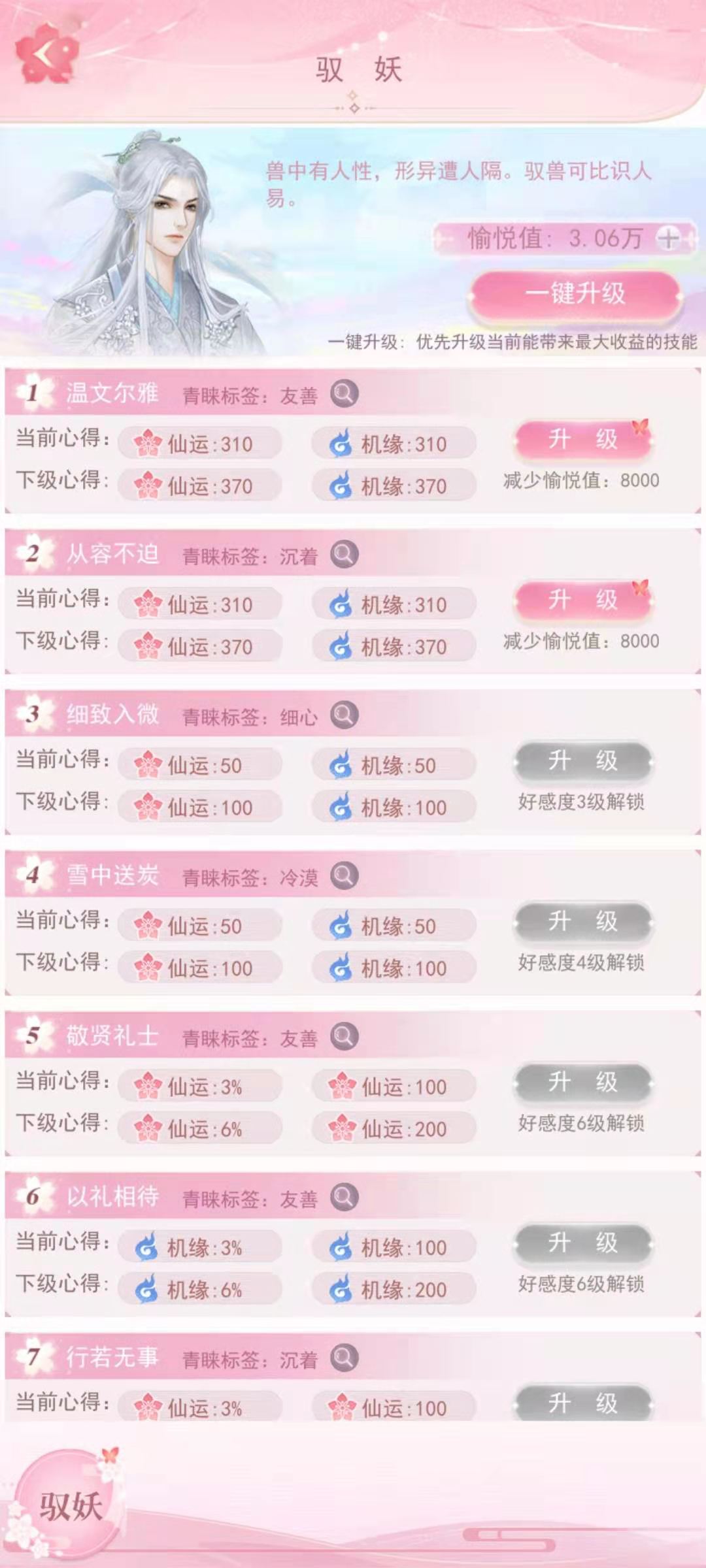Tap locked upgrade button for 以礼相待
This screenshot has height=1568, width=706.
582,1243
